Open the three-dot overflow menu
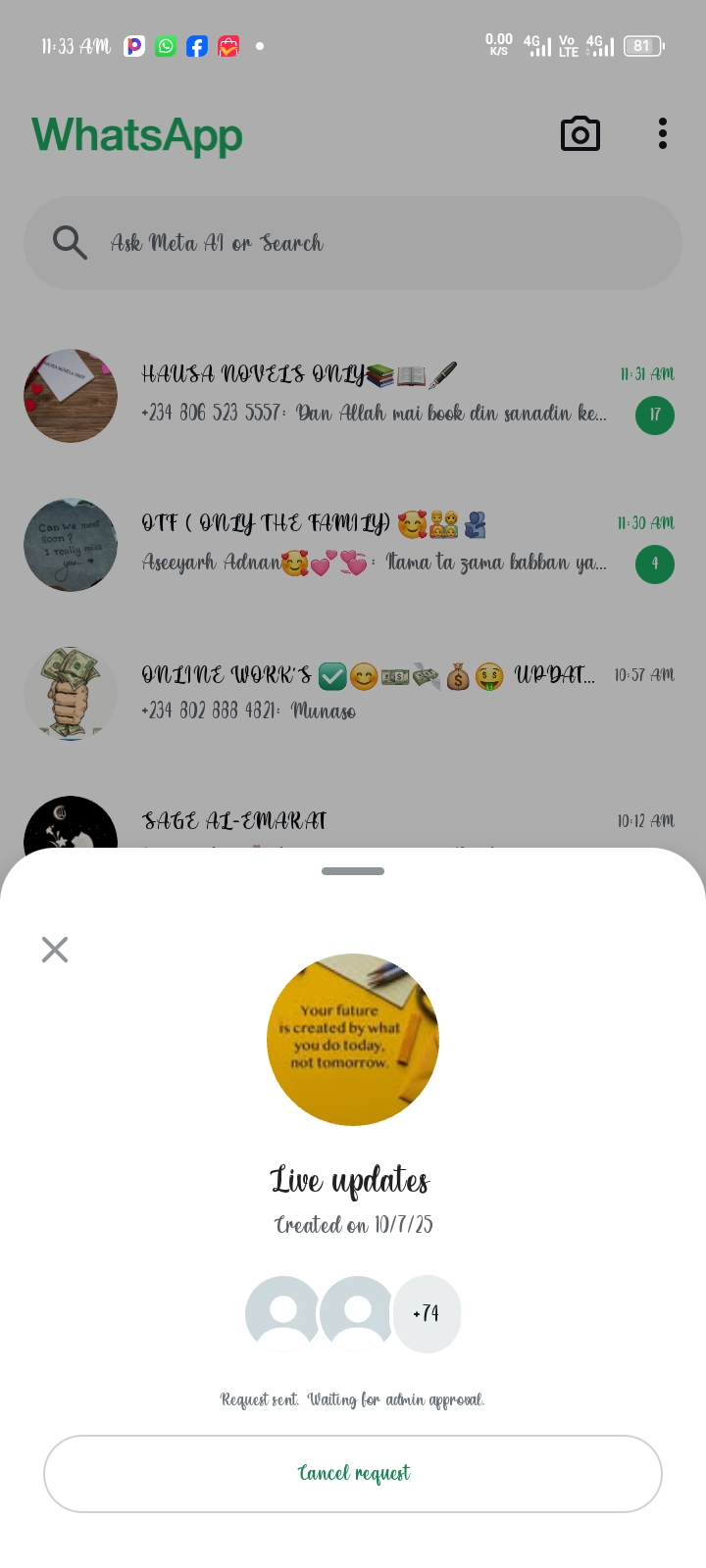706x1568 pixels. [x=663, y=133]
